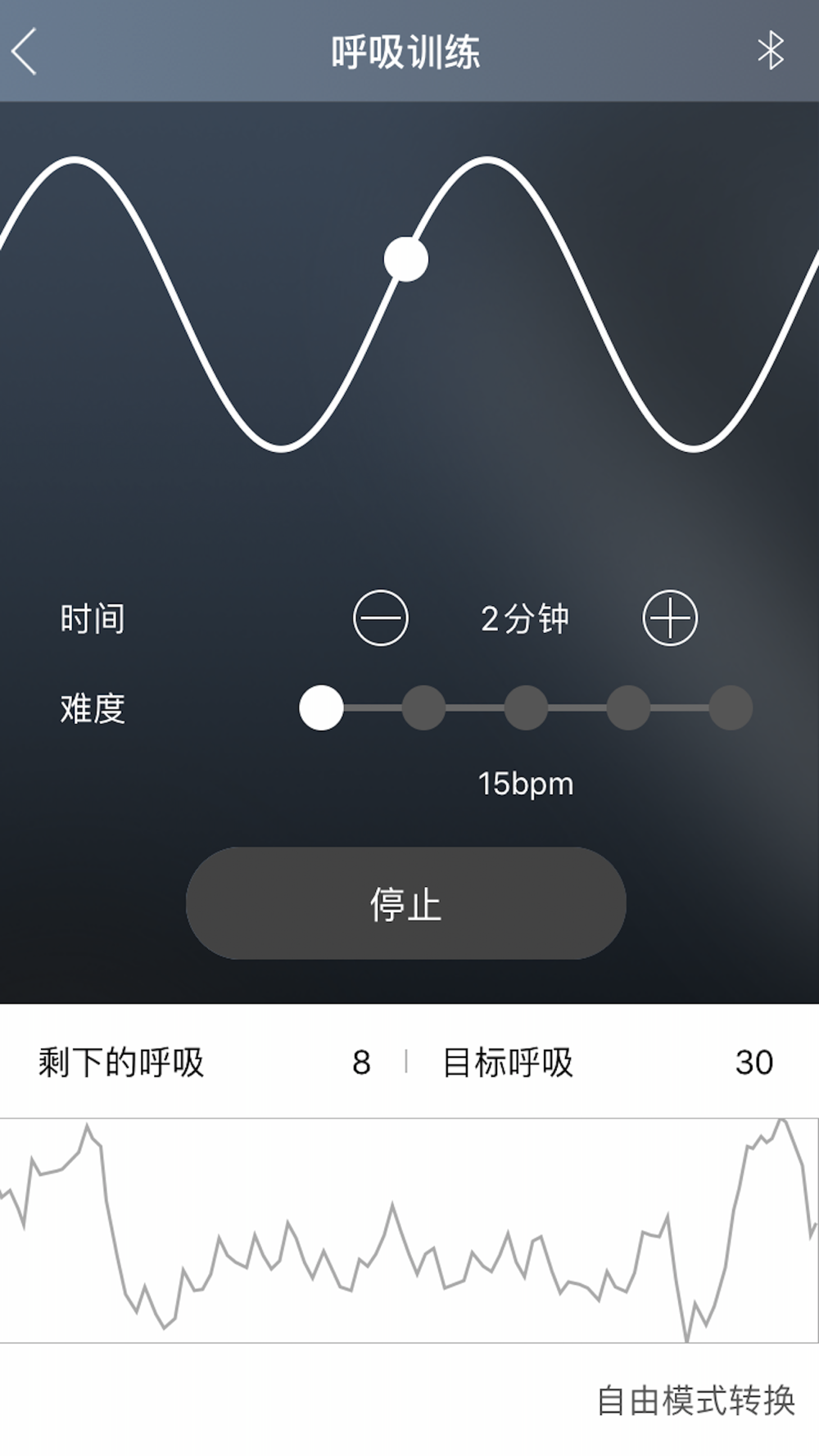Open the Bluetooth connection icon
Screen dimensions: 819x1456
point(771,51)
